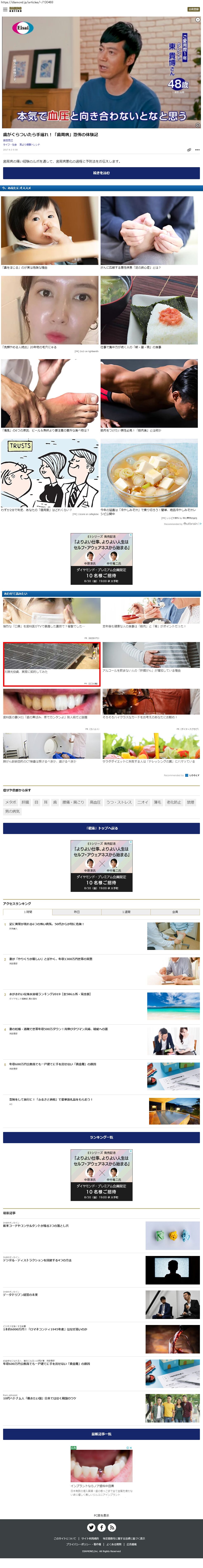Switch ranking to the 昨日 tab
The width and height of the screenshot is (203, 1568).
(x=77, y=912)
